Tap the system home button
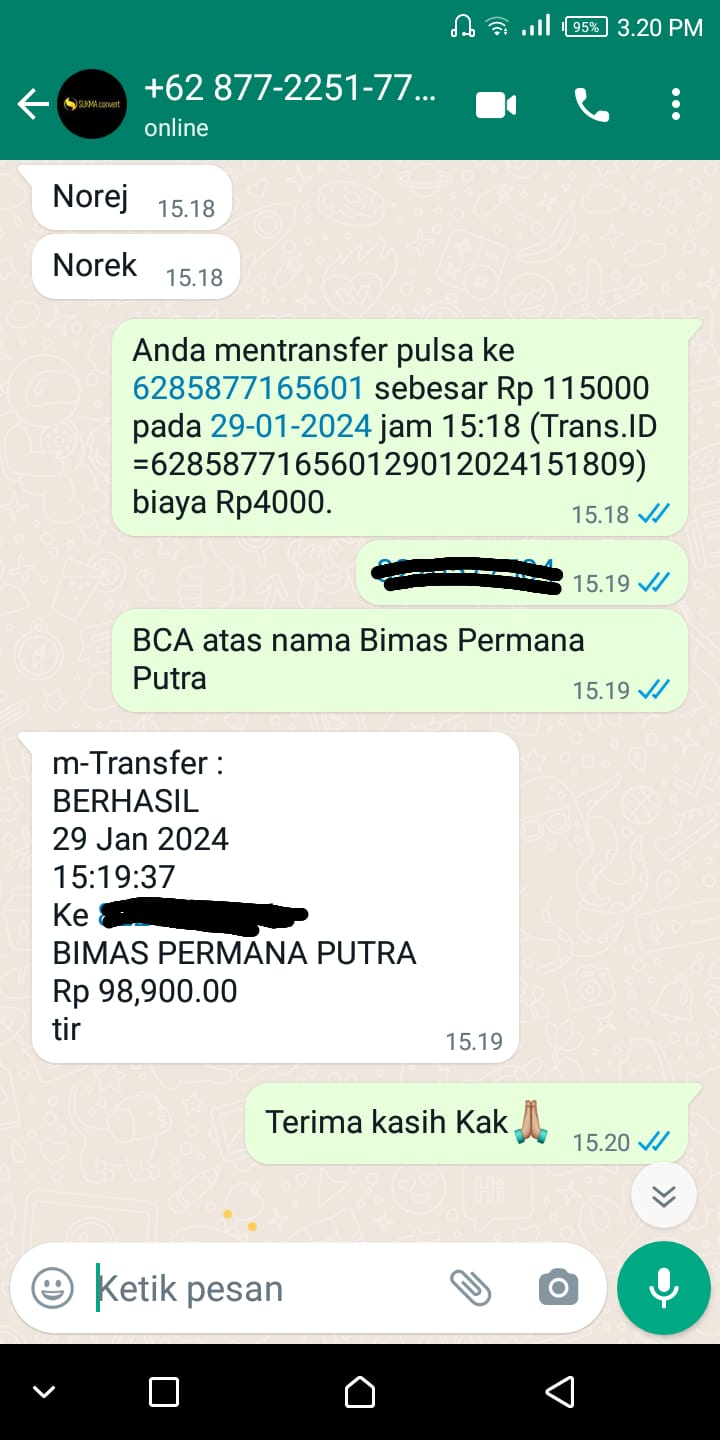720x1440 pixels. tap(360, 1392)
